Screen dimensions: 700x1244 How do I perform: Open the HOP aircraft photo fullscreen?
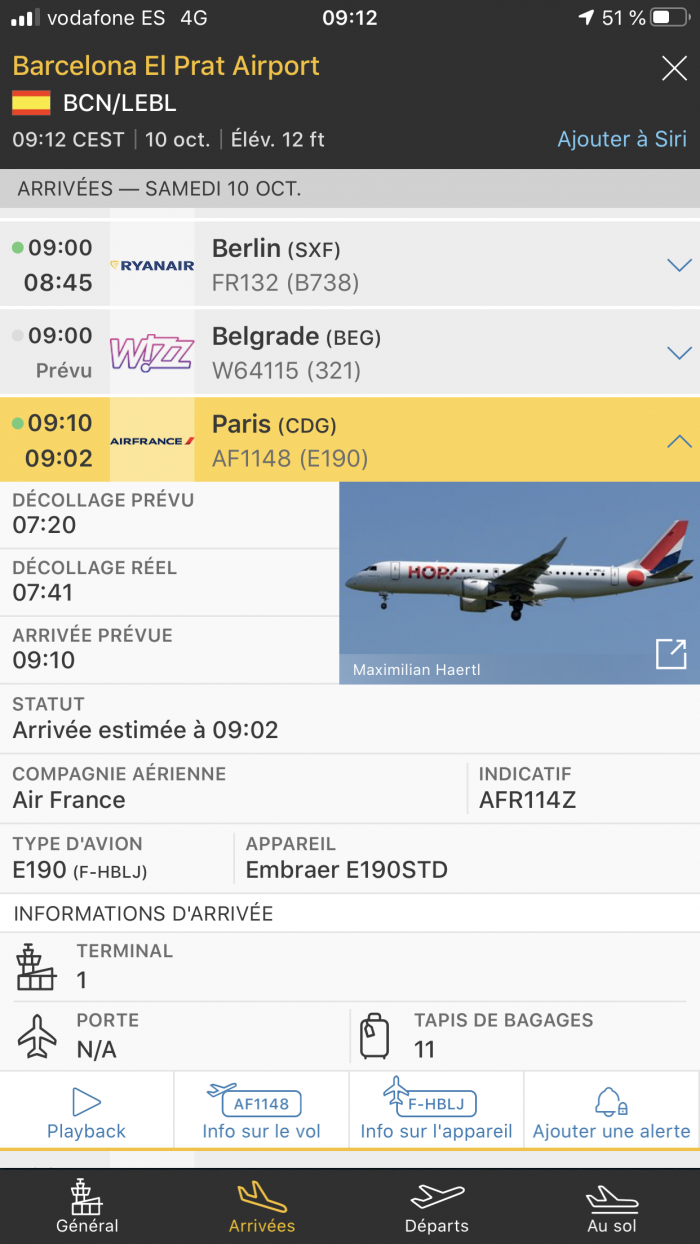pos(670,653)
